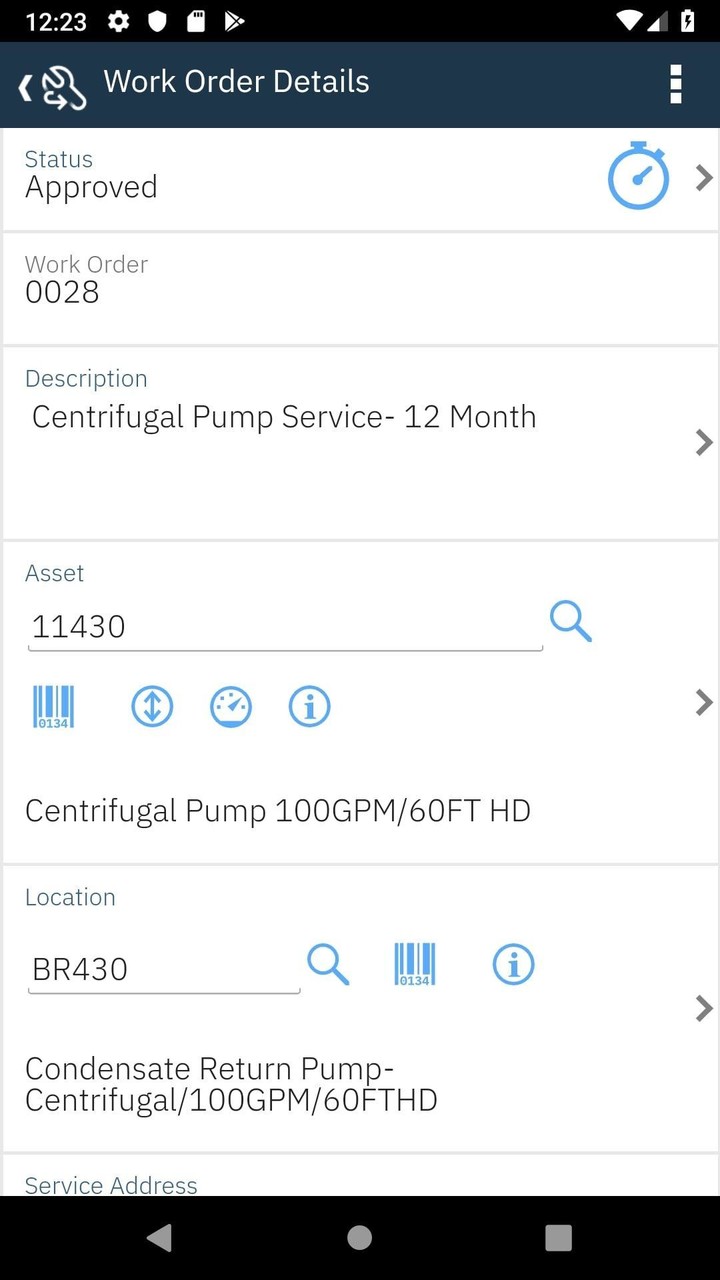Open the asset meter readings gauge icon
720x1280 pixels.
(230, 706)
